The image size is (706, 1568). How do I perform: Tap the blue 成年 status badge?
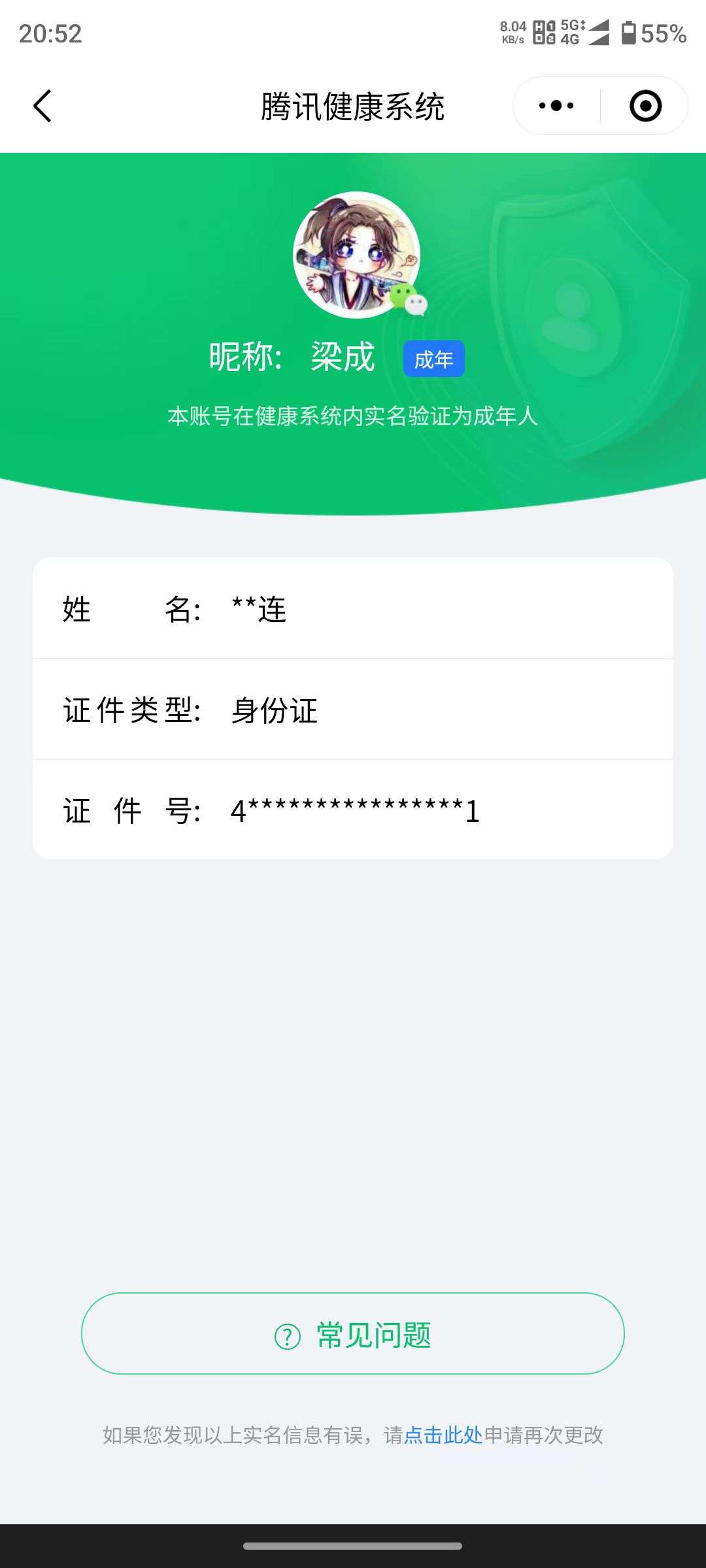click(x=435, y=357)
